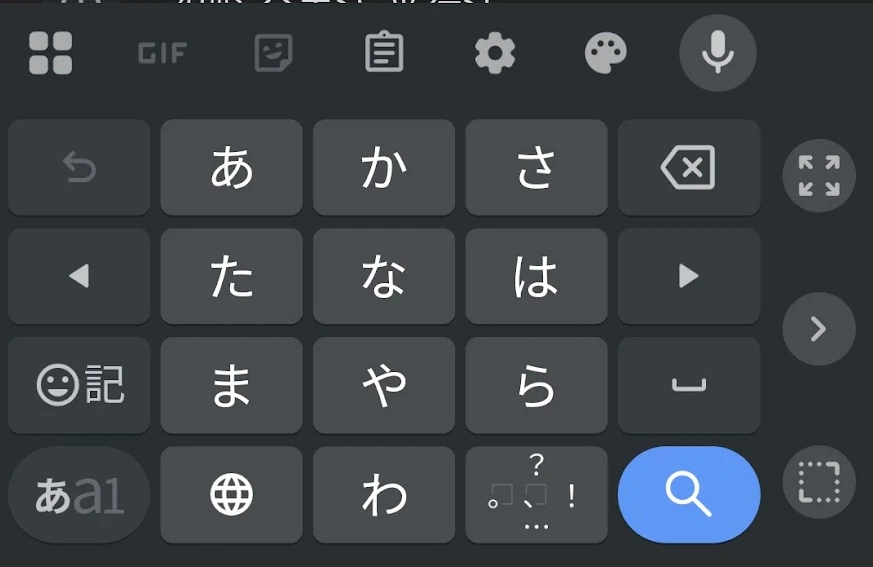
Task: Open the clipboard
Action: click(x=384, y=53)
